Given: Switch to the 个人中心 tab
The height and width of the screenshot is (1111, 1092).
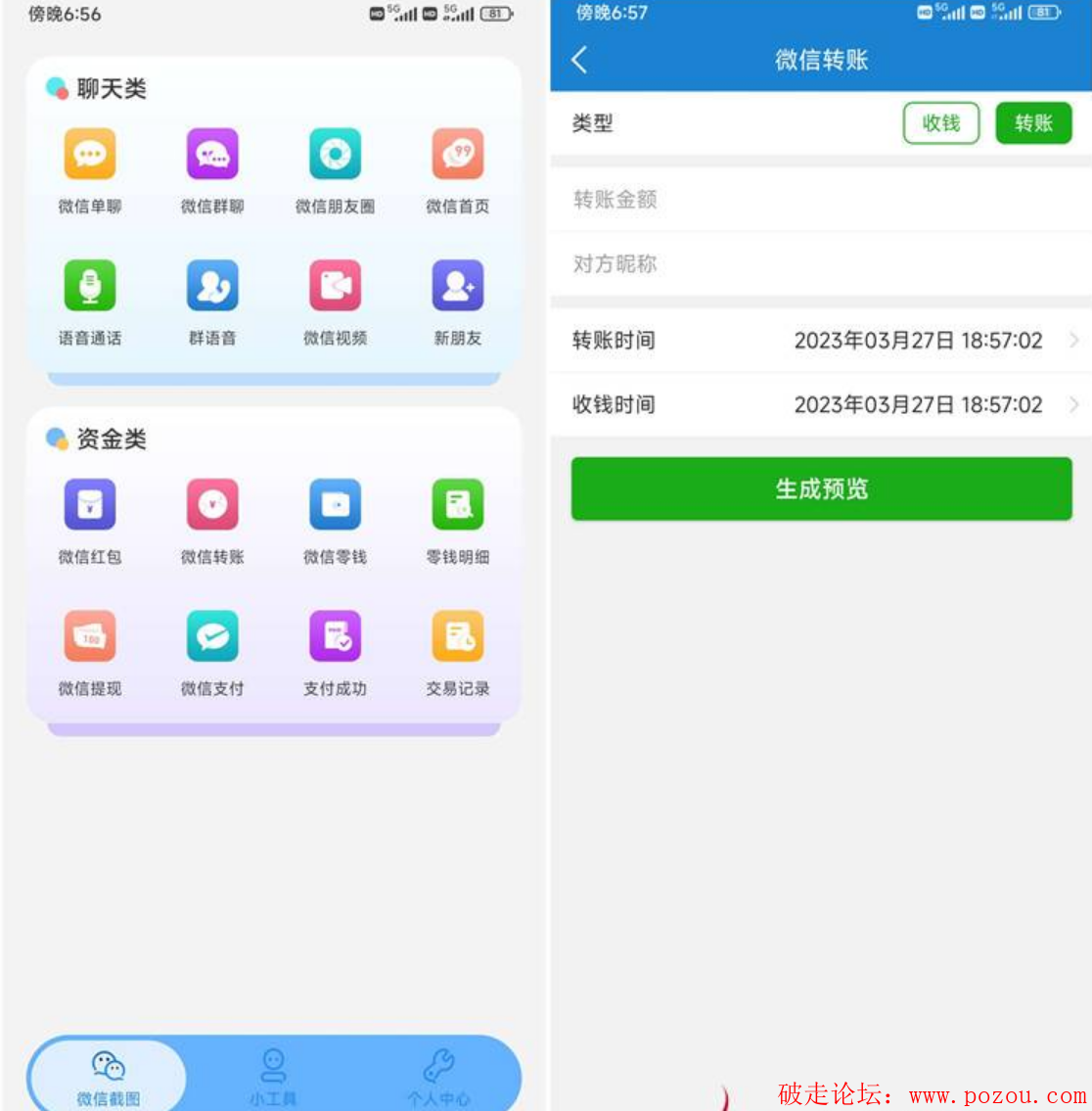Looking at the screenshot, I should [x=438, y=1076].
